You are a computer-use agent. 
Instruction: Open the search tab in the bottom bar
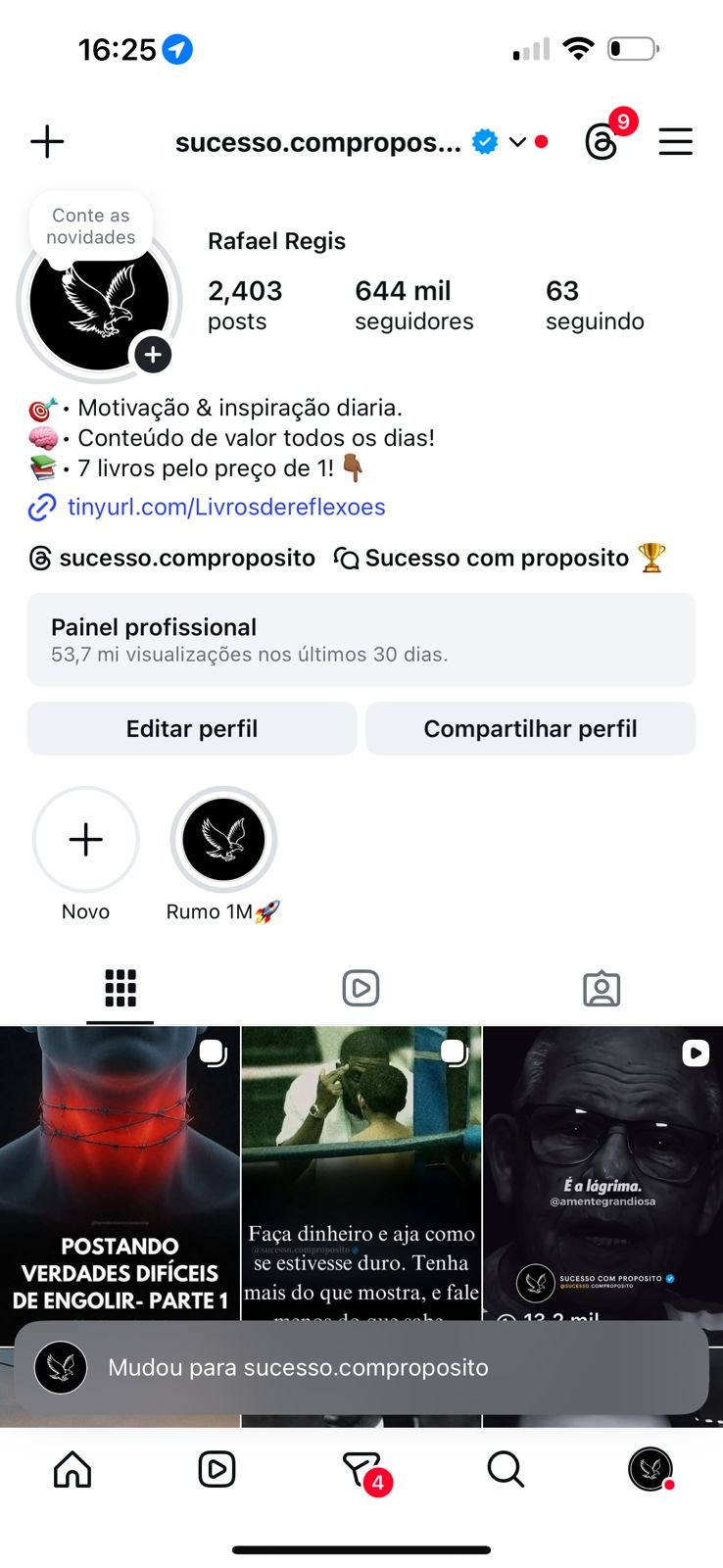point(506,1469)
